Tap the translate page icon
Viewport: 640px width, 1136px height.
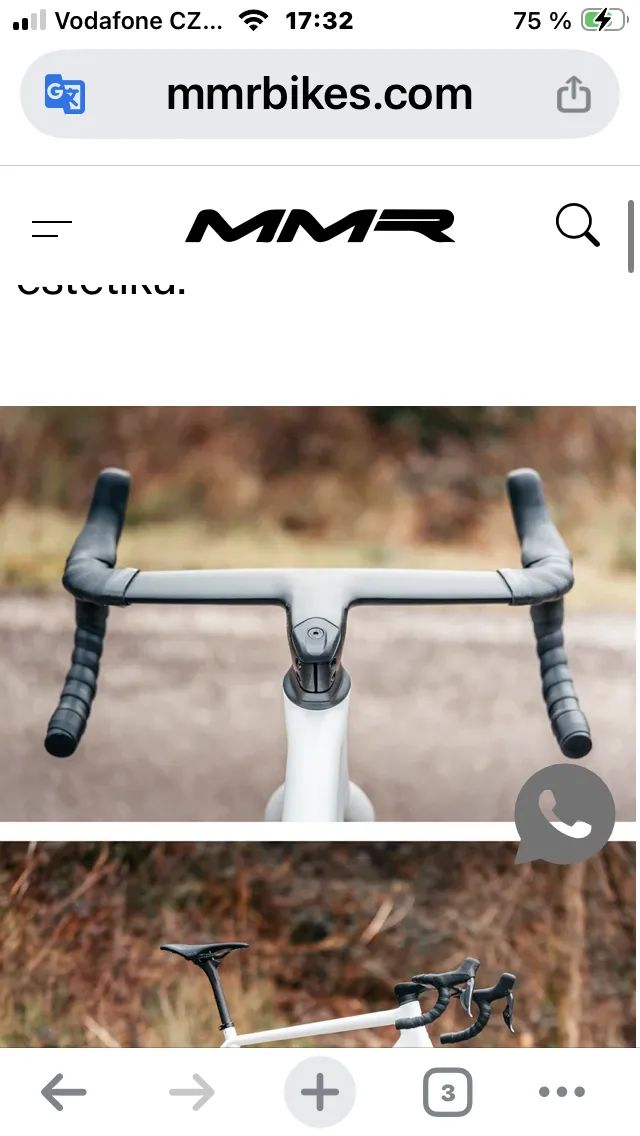pos(65,95)
